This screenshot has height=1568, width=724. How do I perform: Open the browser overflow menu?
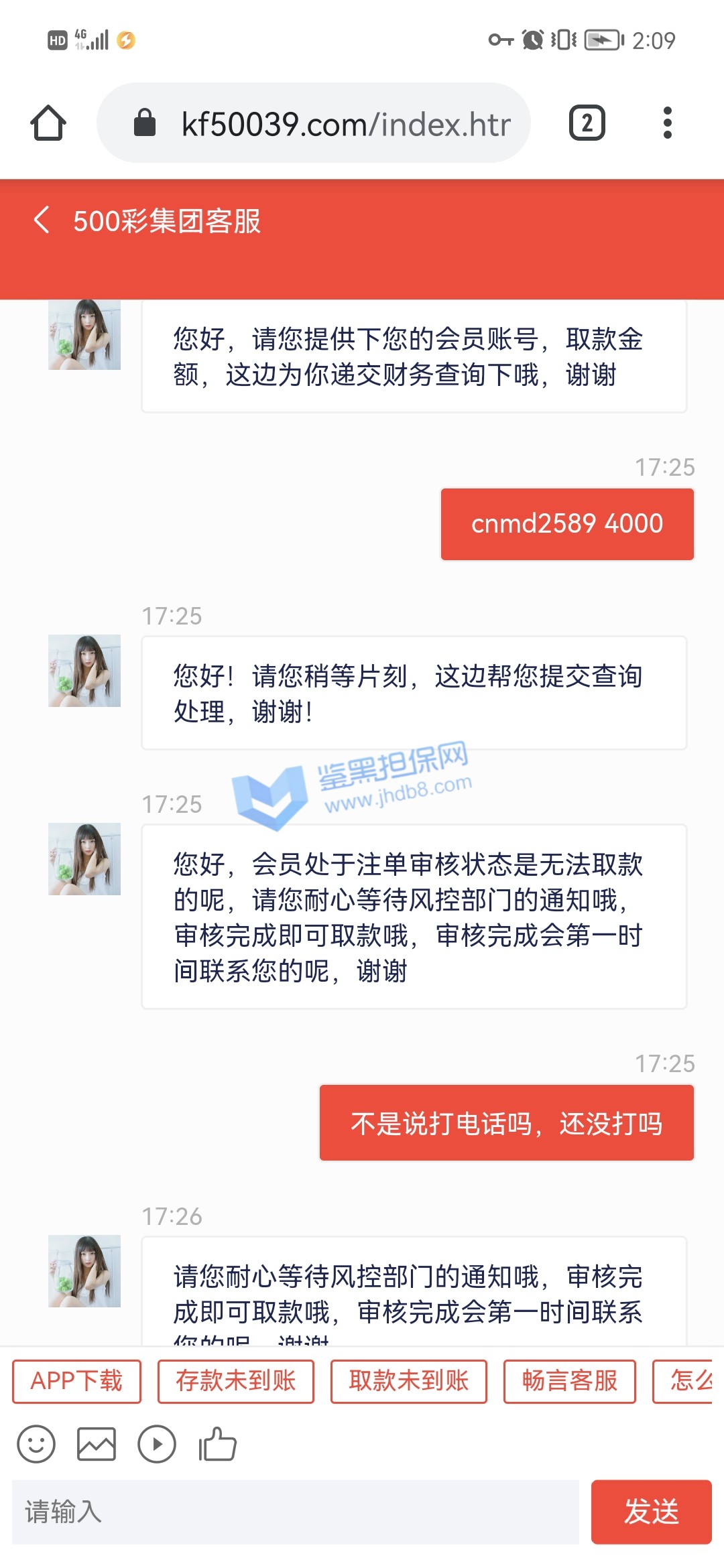click(666, 123)
